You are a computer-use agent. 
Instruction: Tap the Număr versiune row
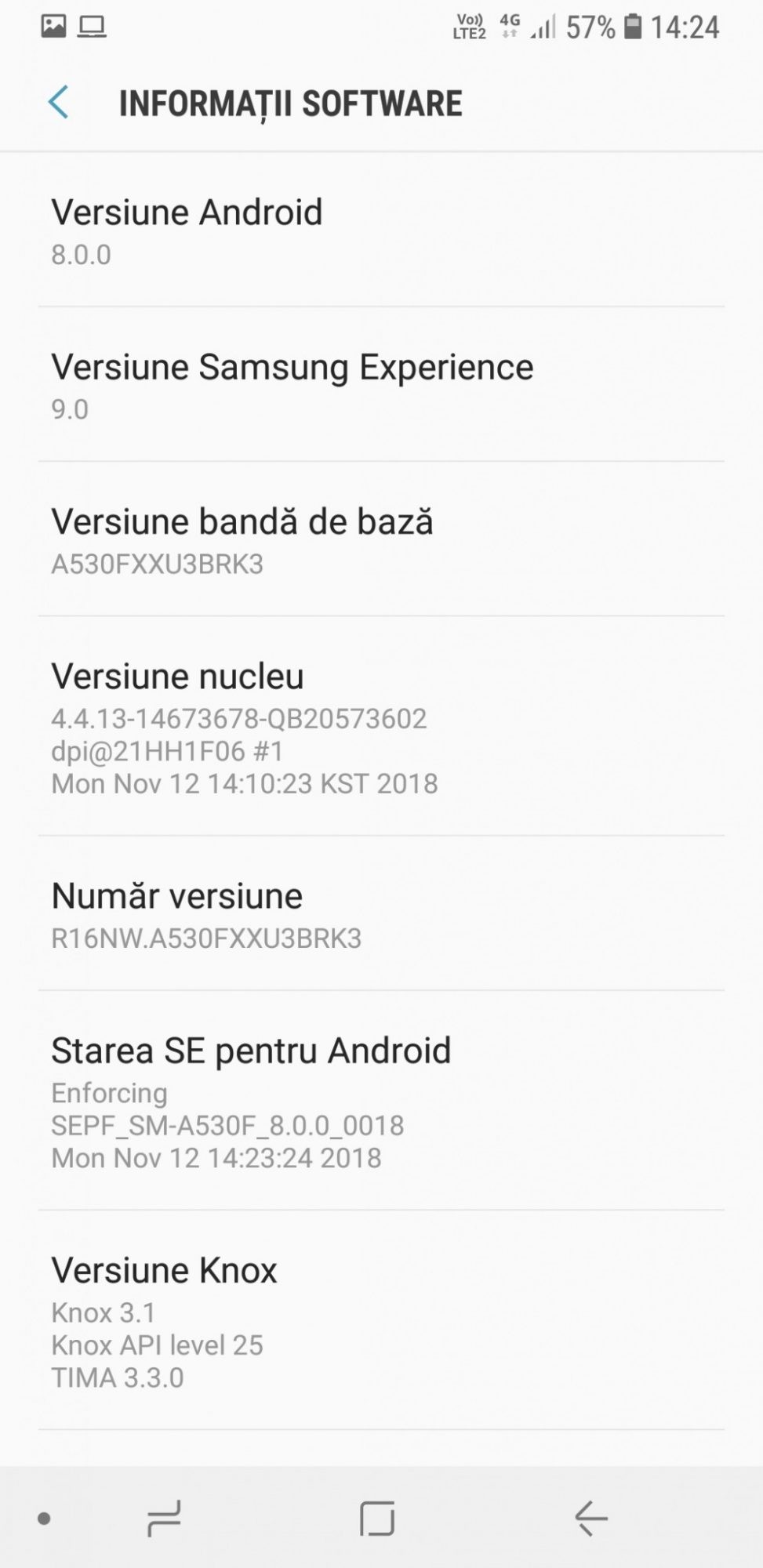coord(381,914)
